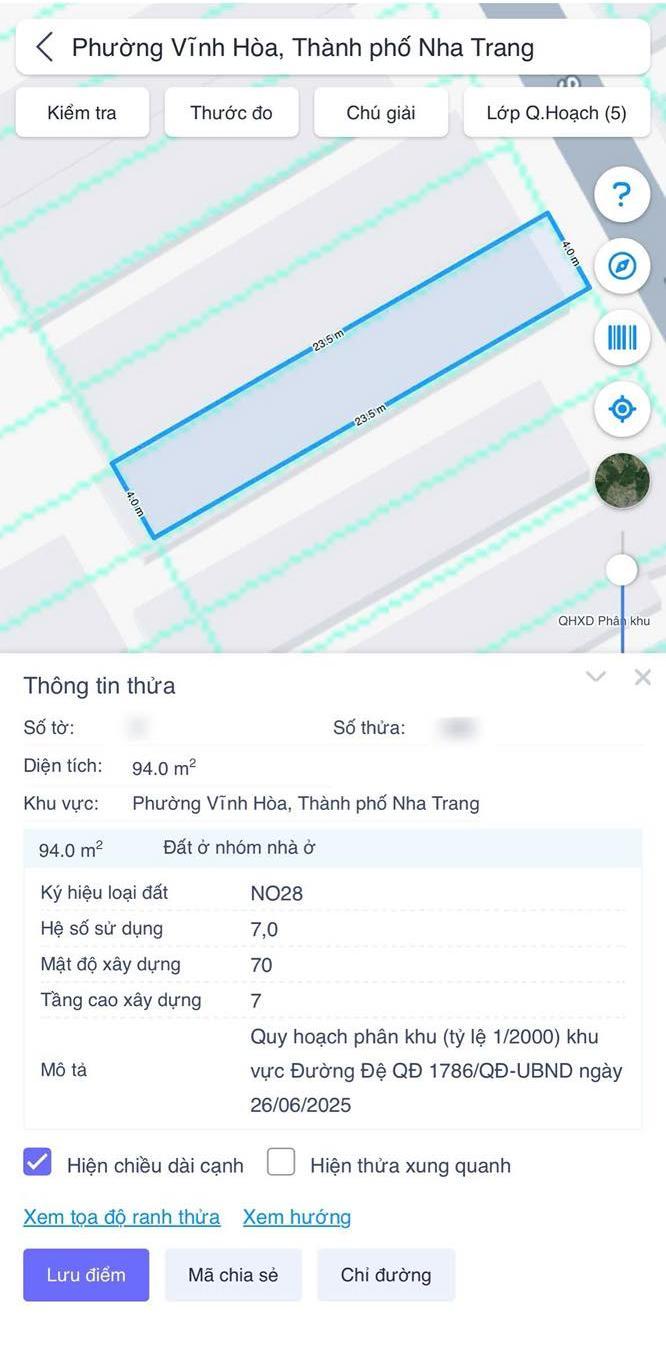Tap Chỉ đường for directions
The image size is (666, 1370).
coord(386,1275)
